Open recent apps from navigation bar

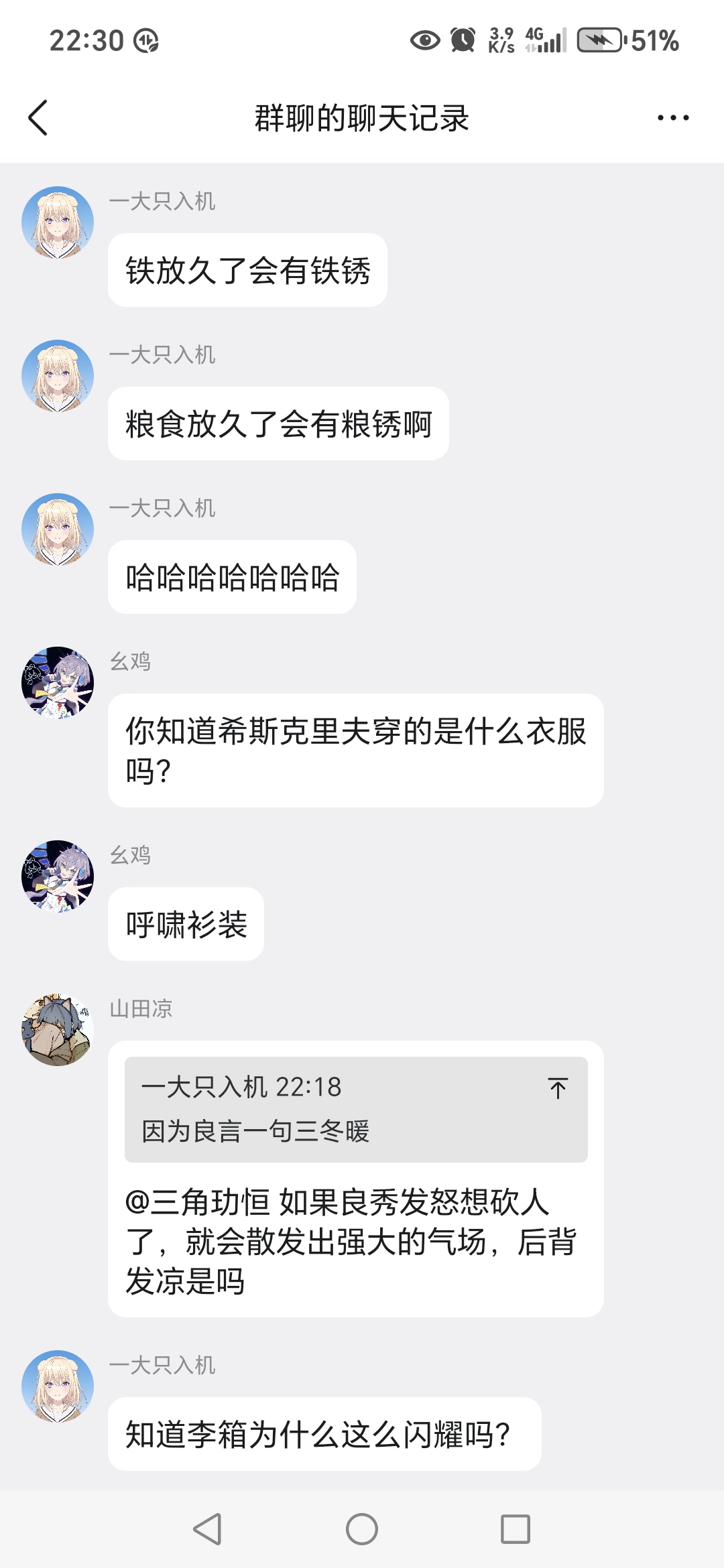[516, 1529]
